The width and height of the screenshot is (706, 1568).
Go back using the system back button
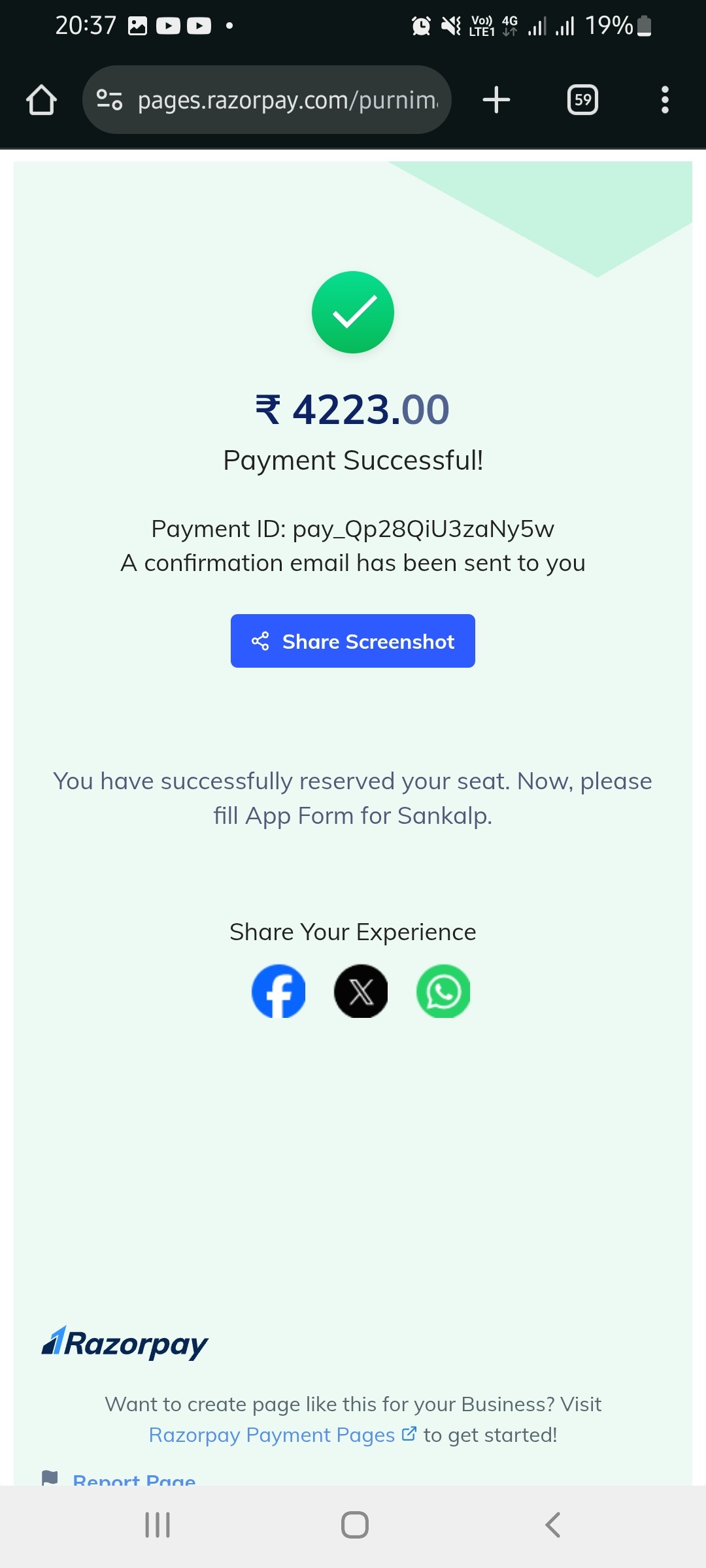pos(553,1525)
